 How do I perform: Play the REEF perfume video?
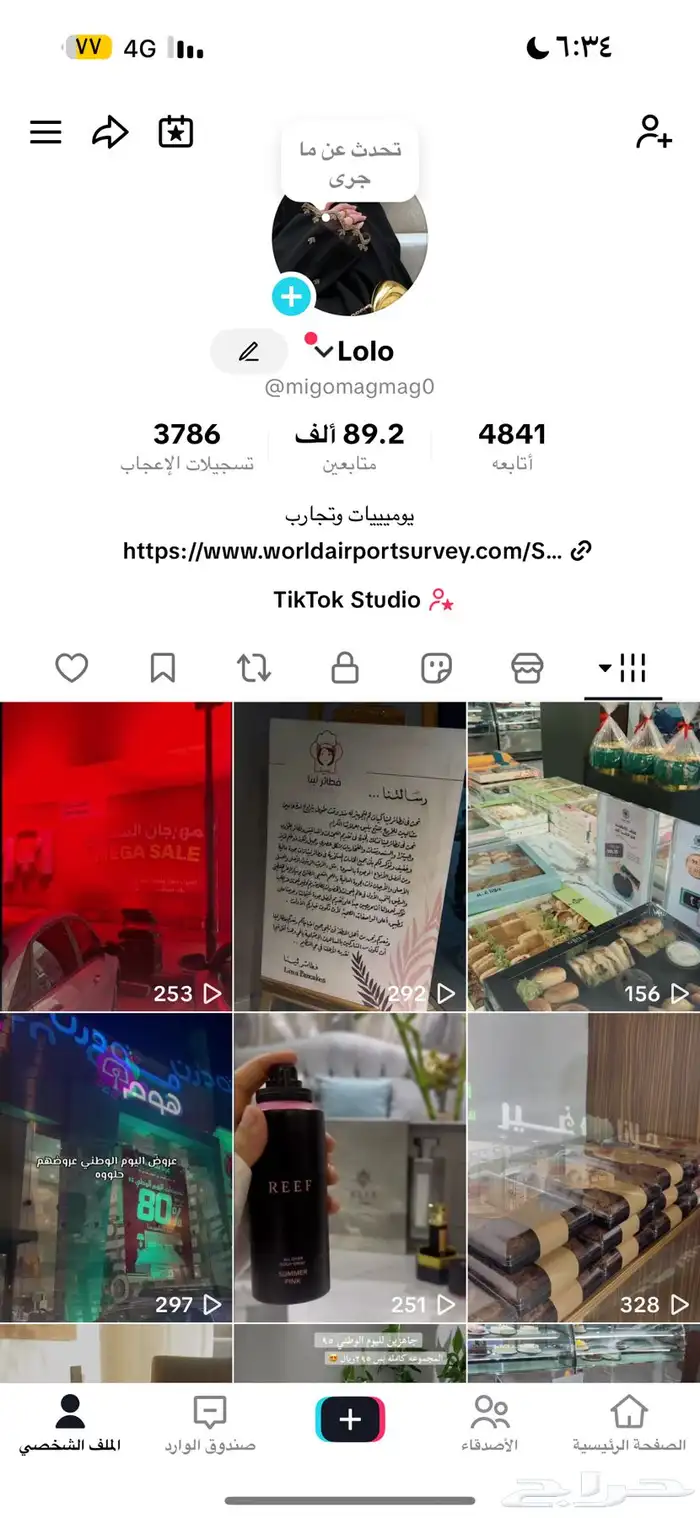coord(349,1167)
